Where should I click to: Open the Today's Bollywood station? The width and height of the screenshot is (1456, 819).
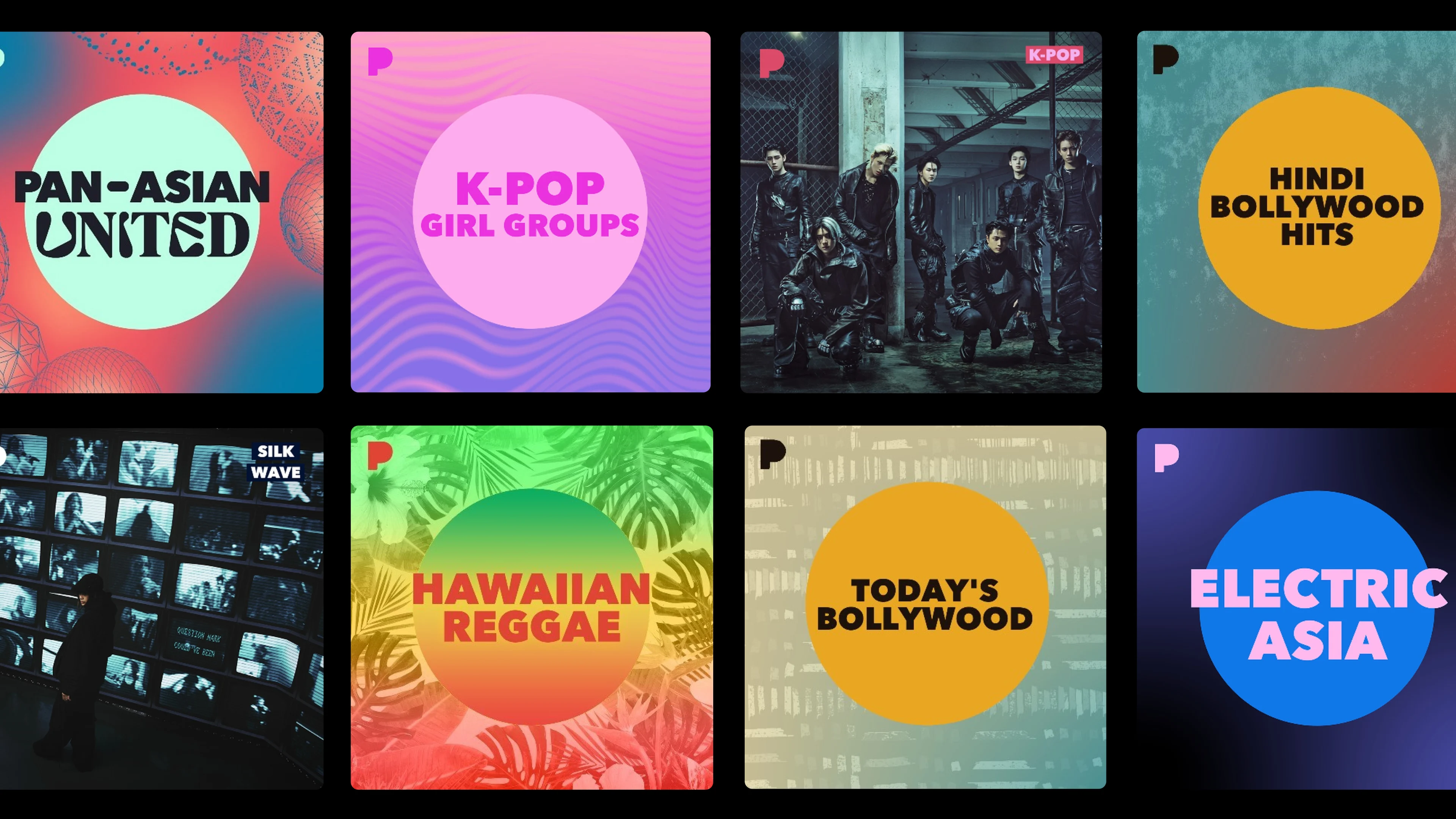tap(925, 607)
